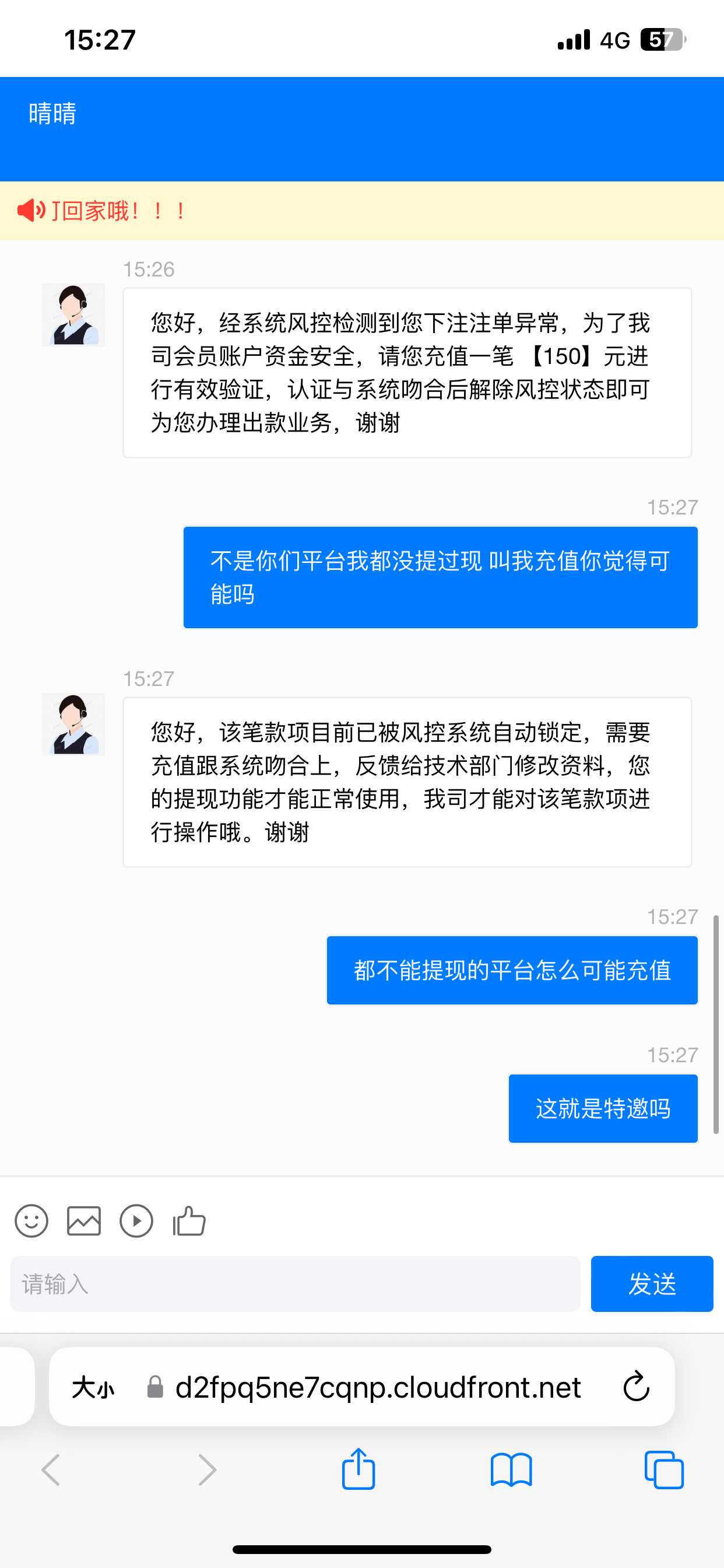Open the 大小 page settings menu
Image resolution: width=724 pixels, height=1568 pixels.
(93, 1388)
